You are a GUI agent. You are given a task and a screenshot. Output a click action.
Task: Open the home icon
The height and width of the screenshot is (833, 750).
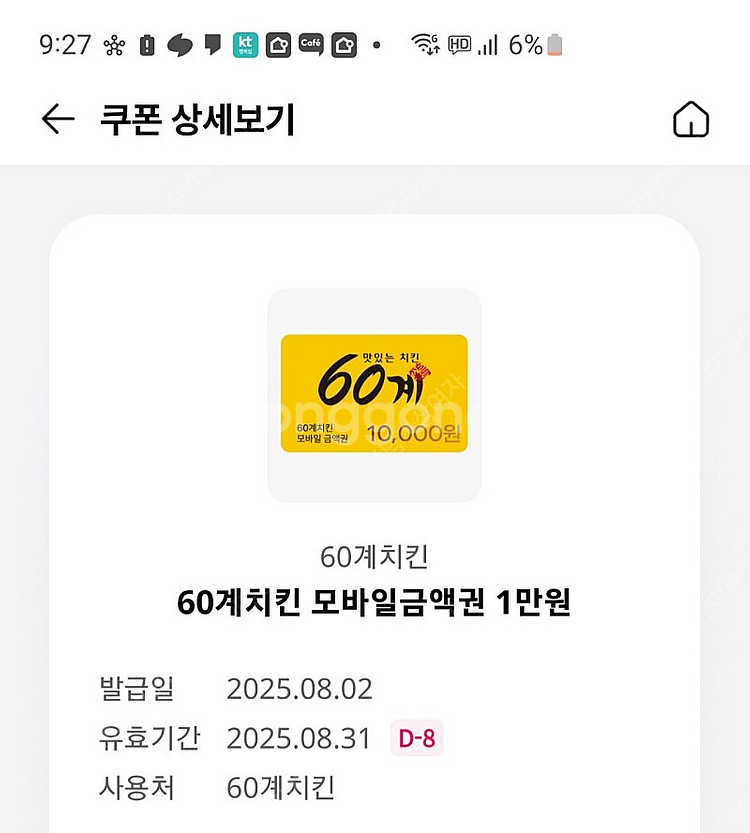click(690, 120)
